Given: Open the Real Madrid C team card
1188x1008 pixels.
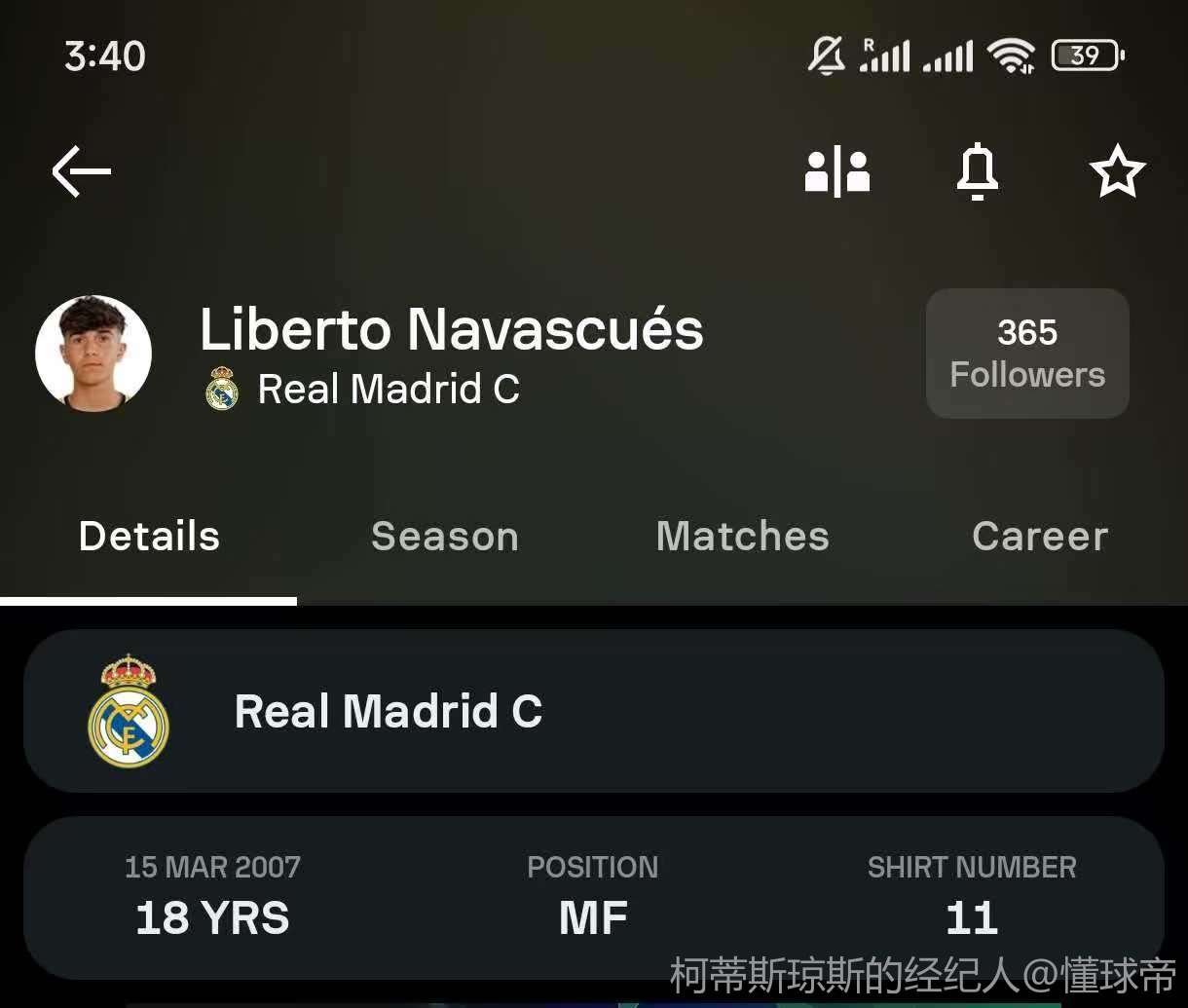Looking at the screenshot, I should (x=594, y=711).
